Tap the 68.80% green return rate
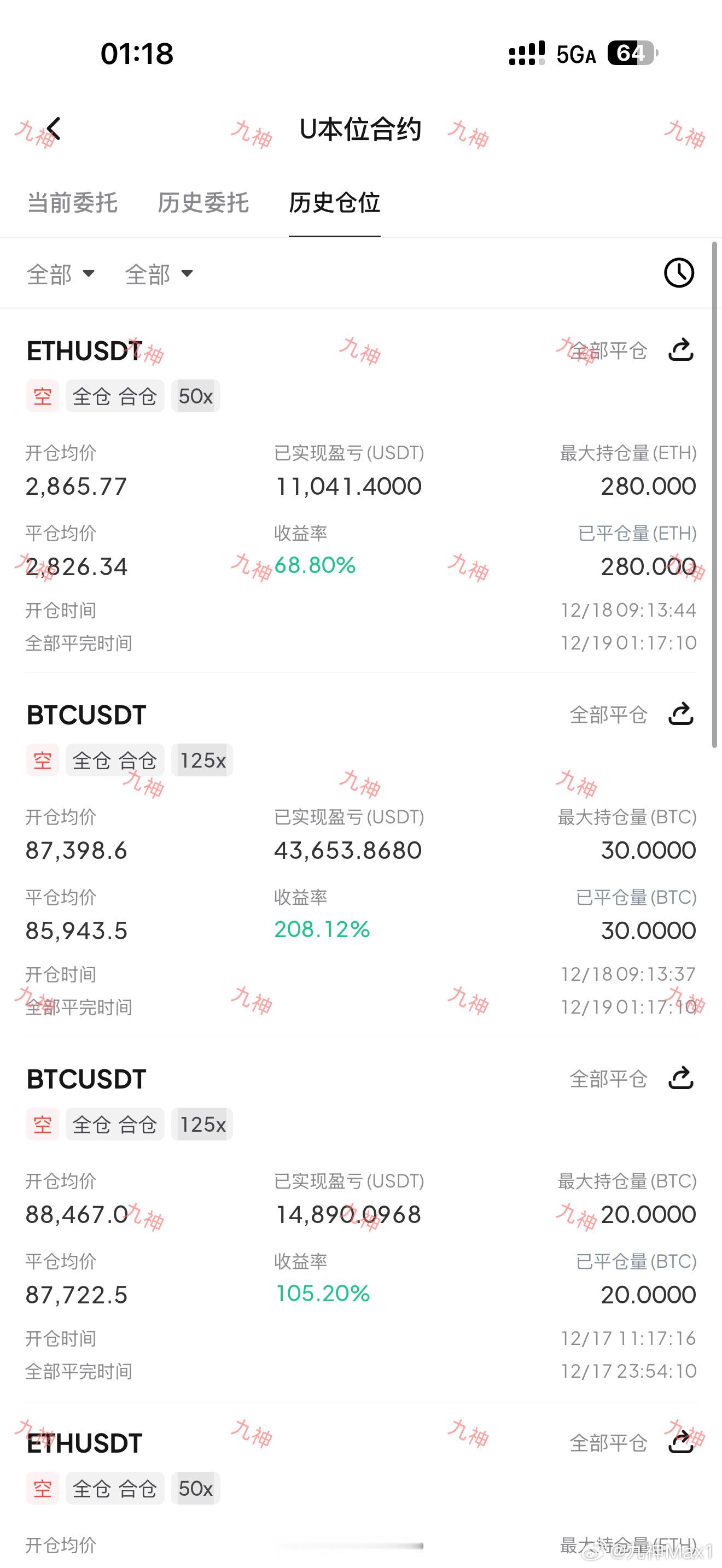This screenshot has height=1568, width=722. pyautogui.click(x=316, y=565)
